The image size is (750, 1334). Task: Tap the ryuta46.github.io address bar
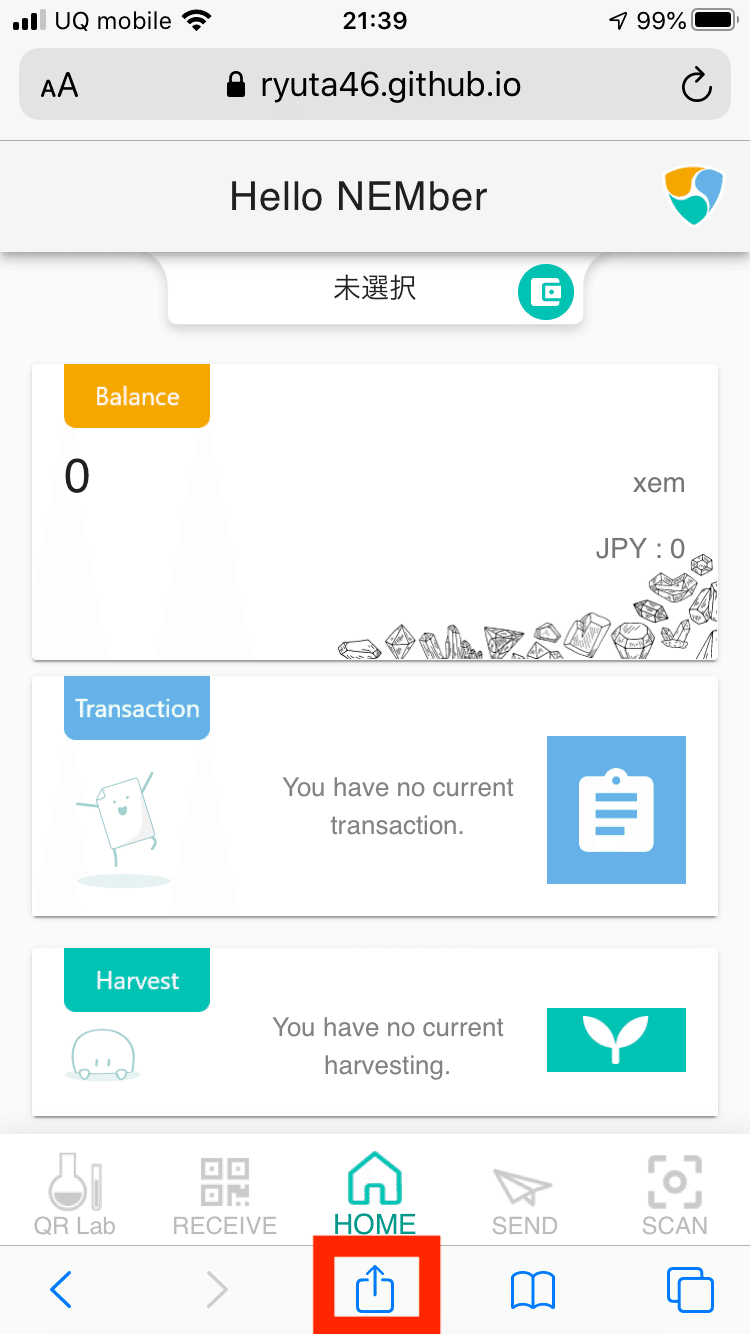click(375, 85)
